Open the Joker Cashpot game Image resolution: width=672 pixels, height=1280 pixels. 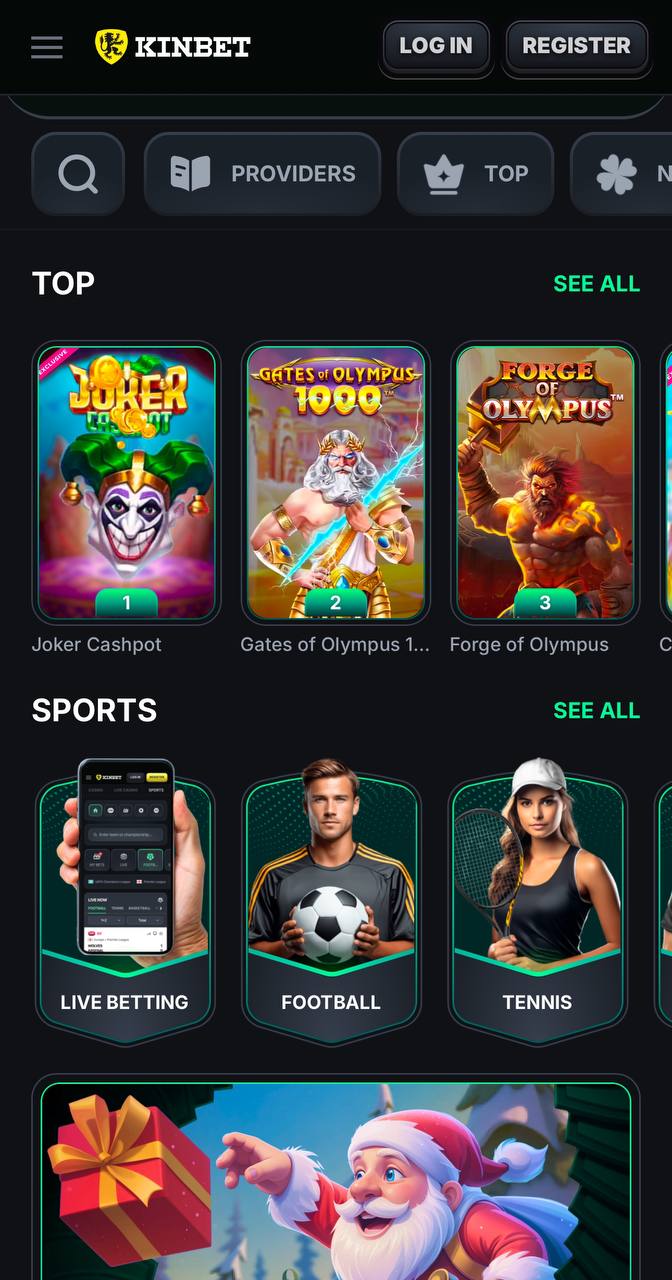126,483
